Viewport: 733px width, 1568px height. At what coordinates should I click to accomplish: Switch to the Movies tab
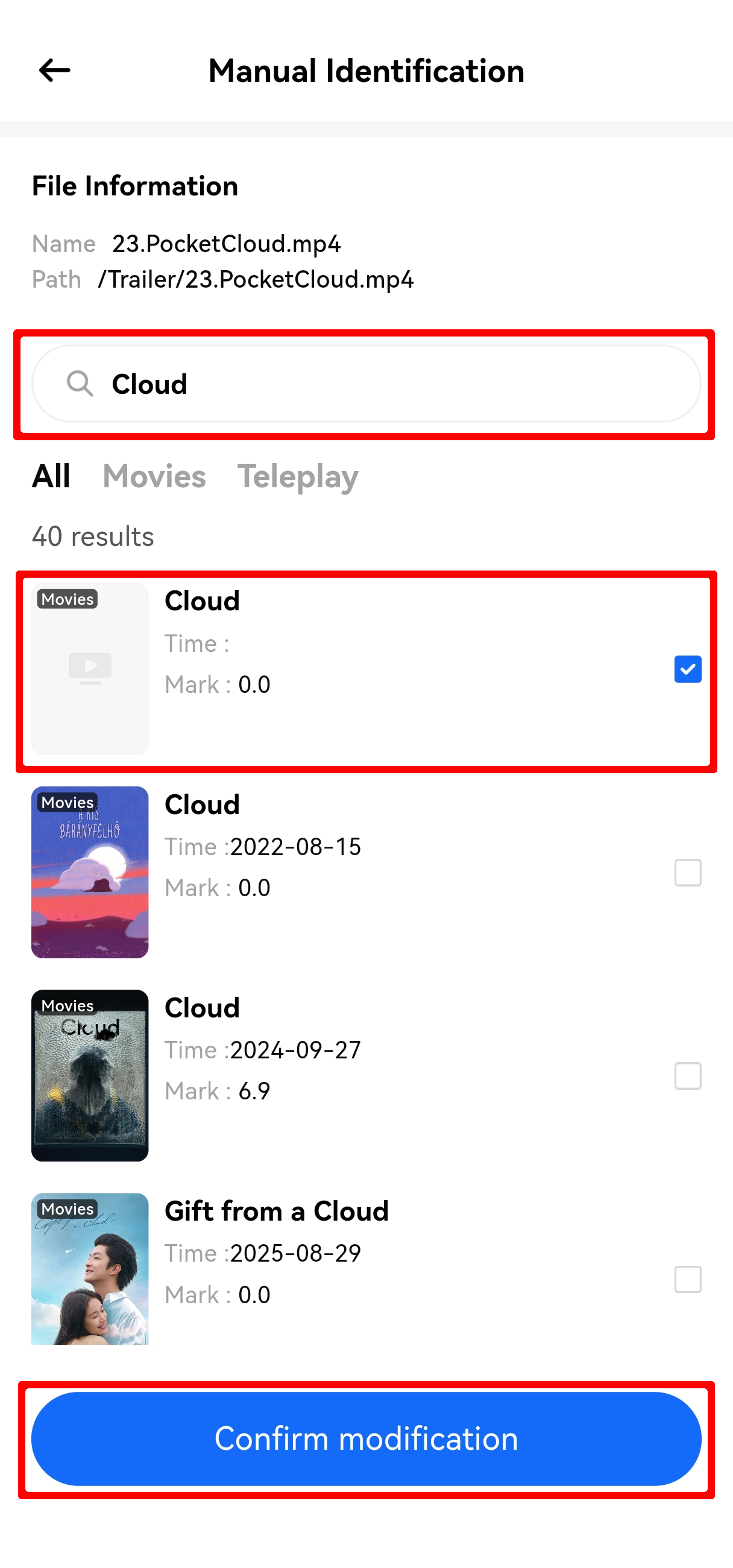(x=154, y=476)
